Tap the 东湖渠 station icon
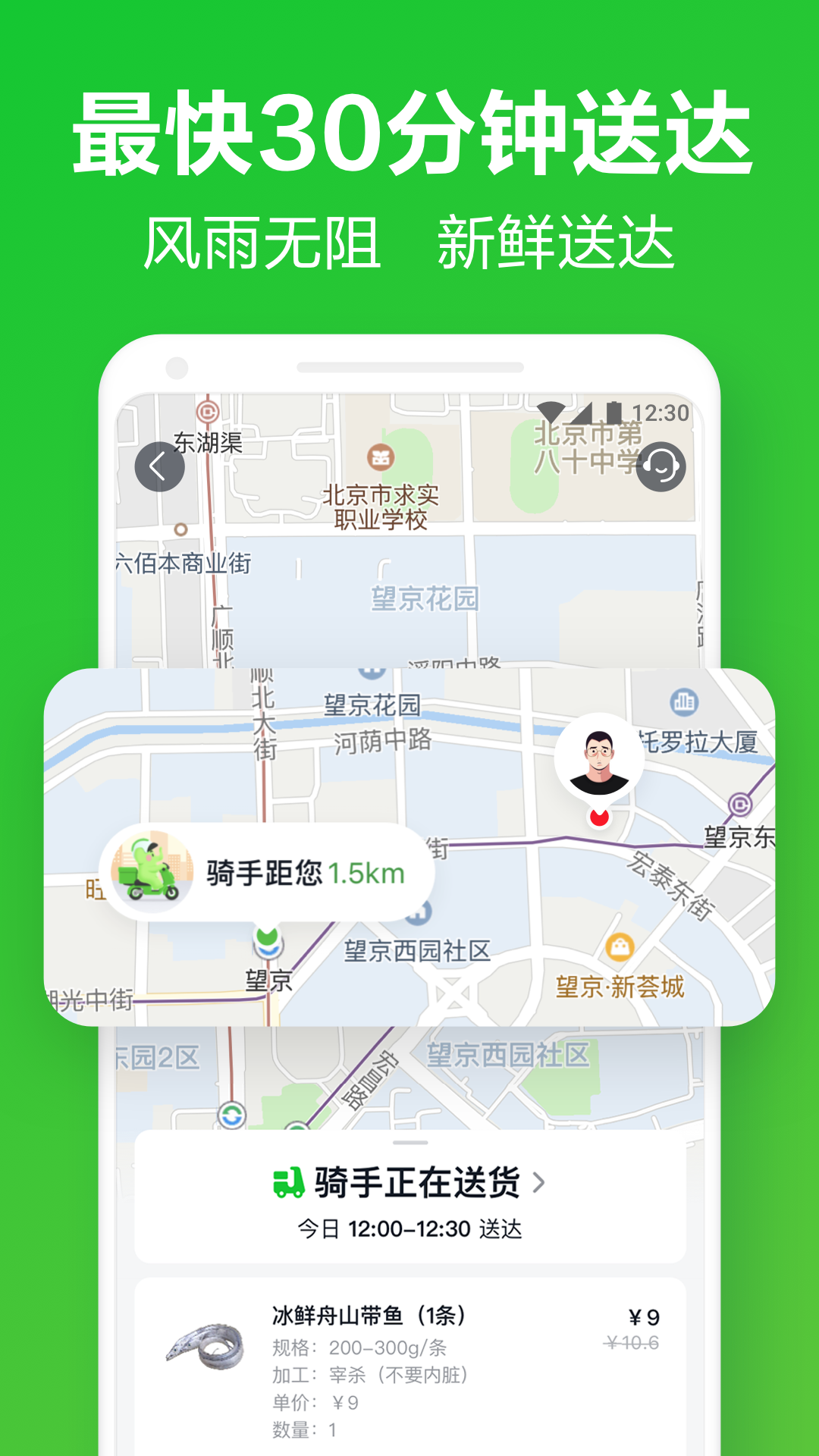Viewport: 819px width, 1456px height. 206,412
